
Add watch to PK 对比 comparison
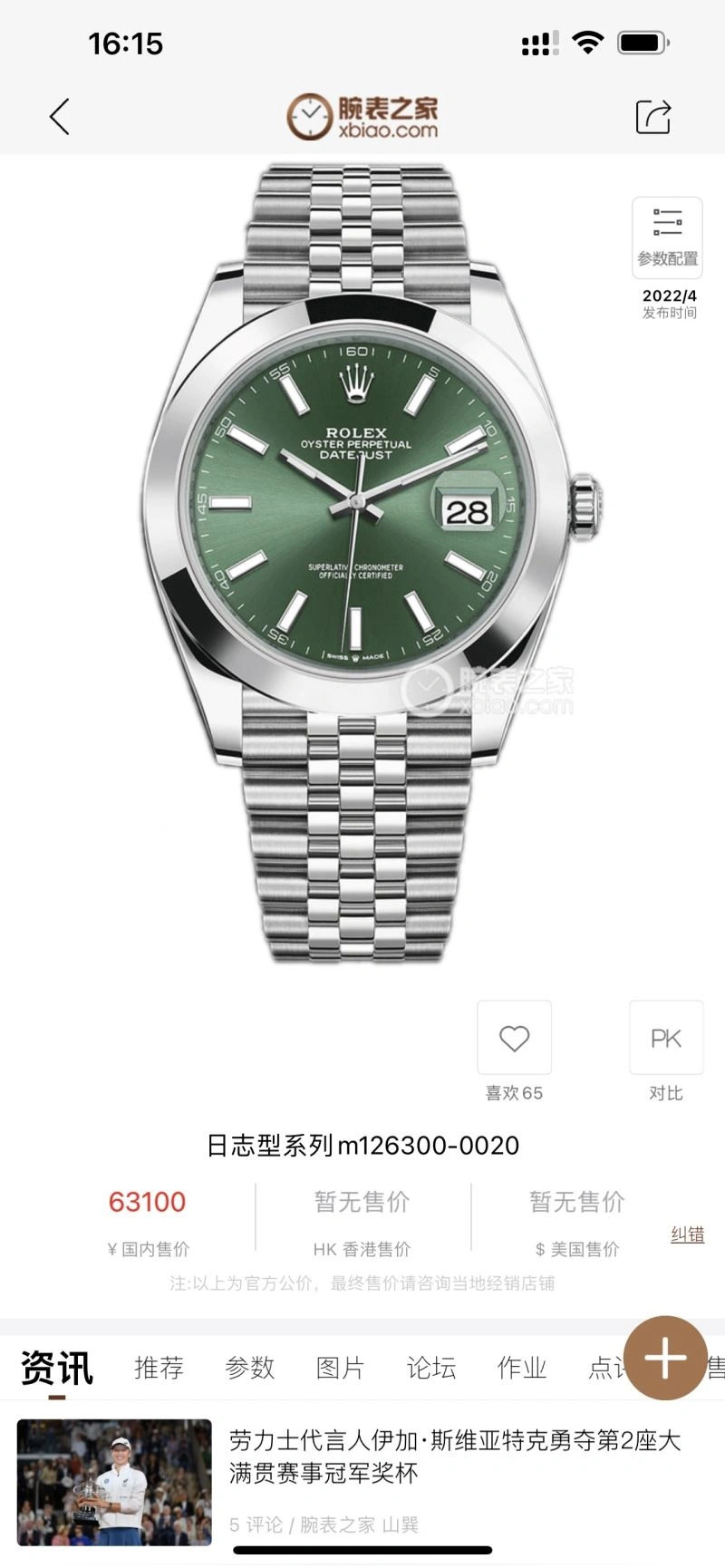click(x=666, y=1039)
